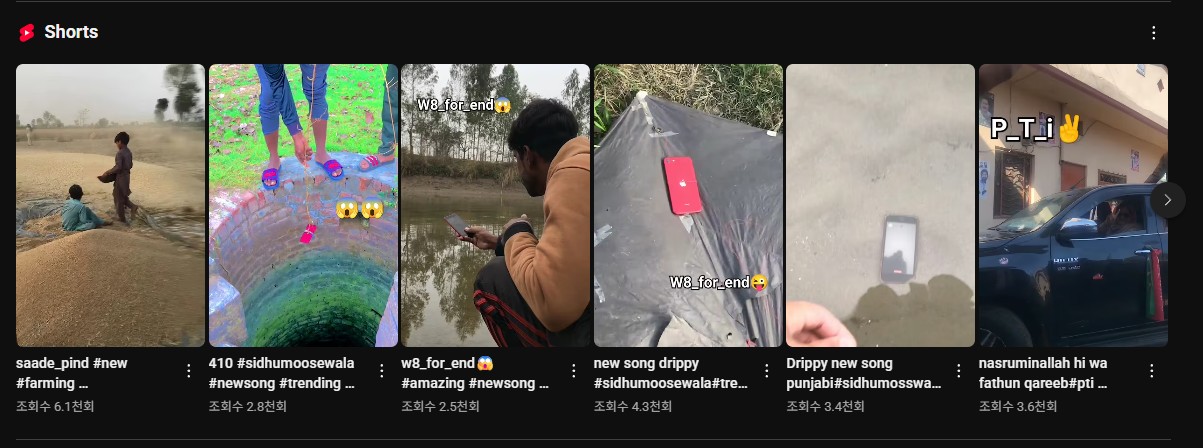Play the 410 sidhumoosewala well short

[303, 205]
